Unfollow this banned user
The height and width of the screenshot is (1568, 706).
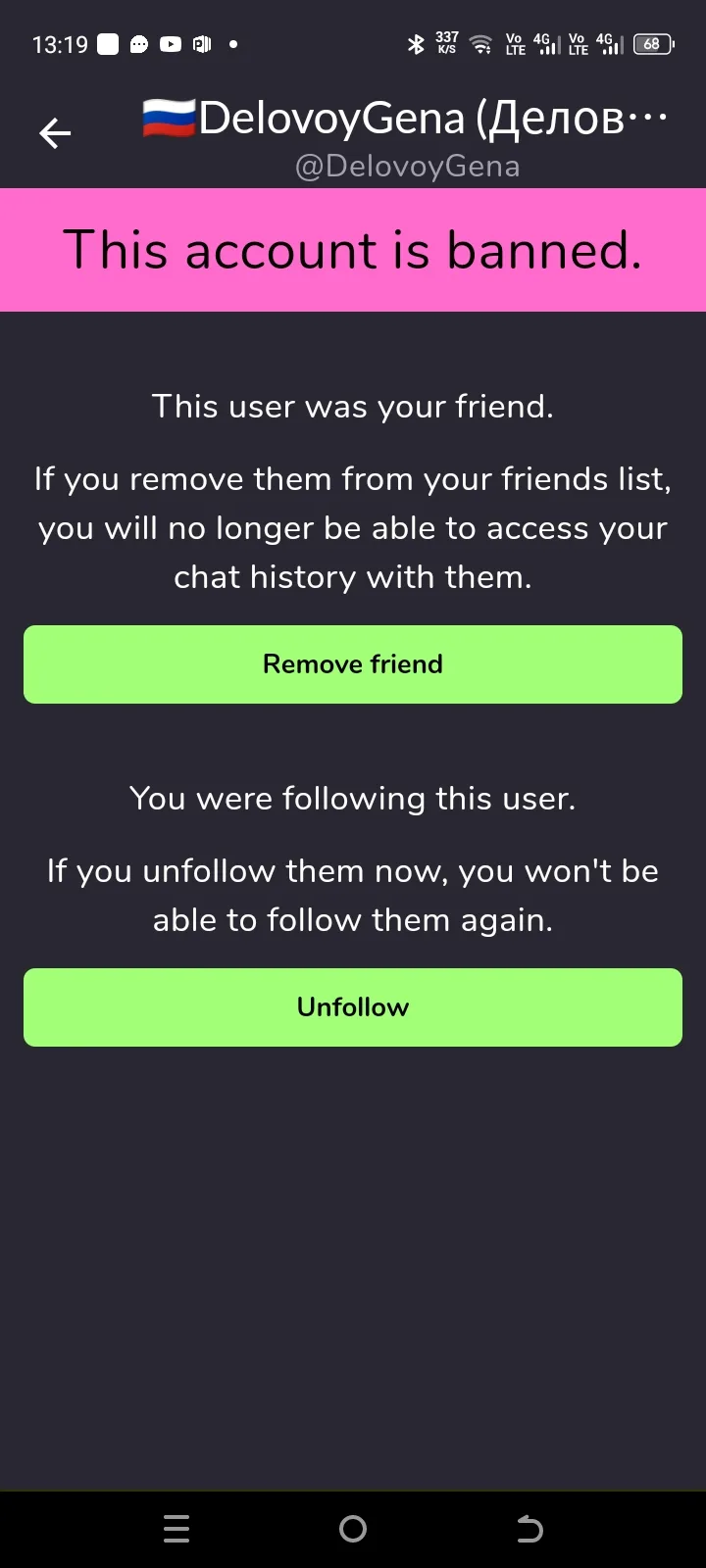(353, 1007)
